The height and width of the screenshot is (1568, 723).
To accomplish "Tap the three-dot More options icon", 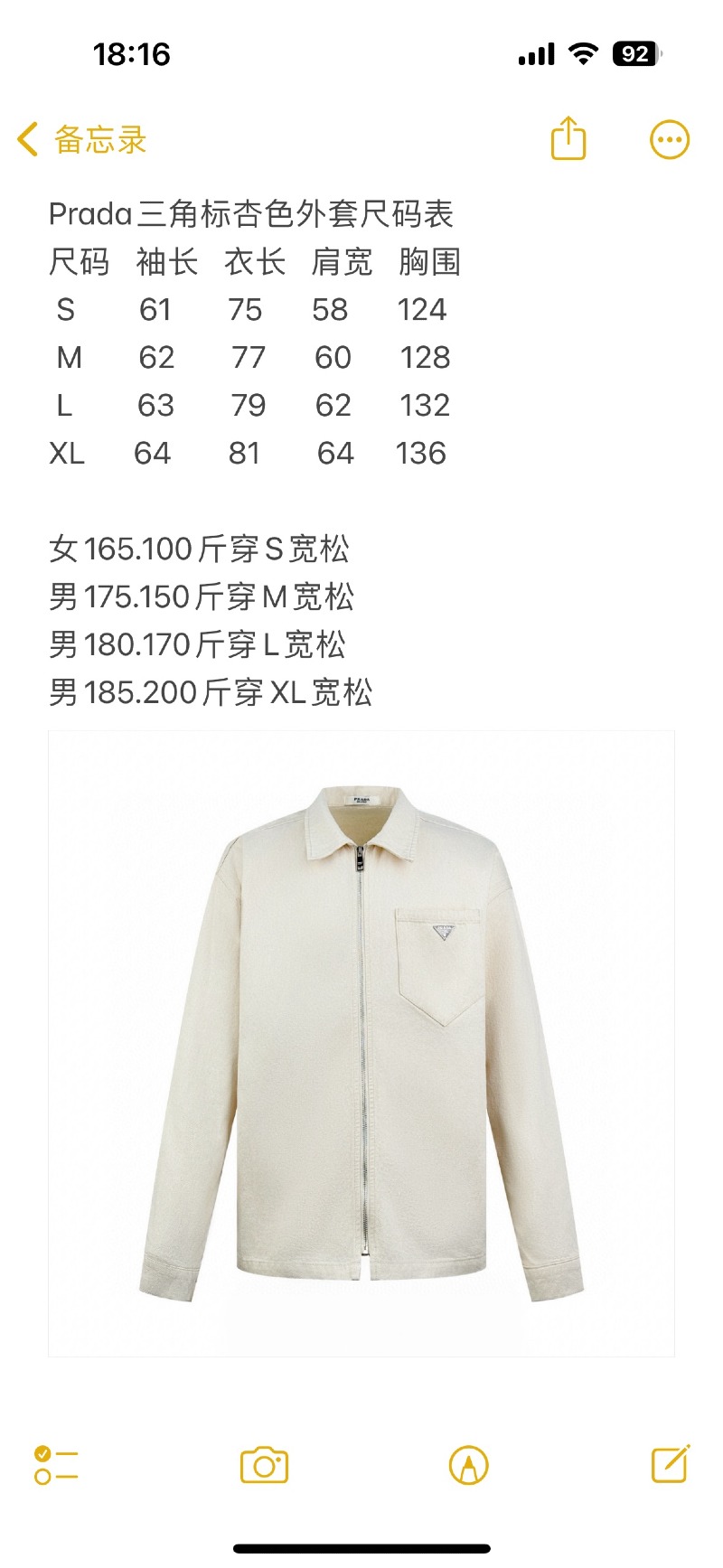I will (669, 138).
